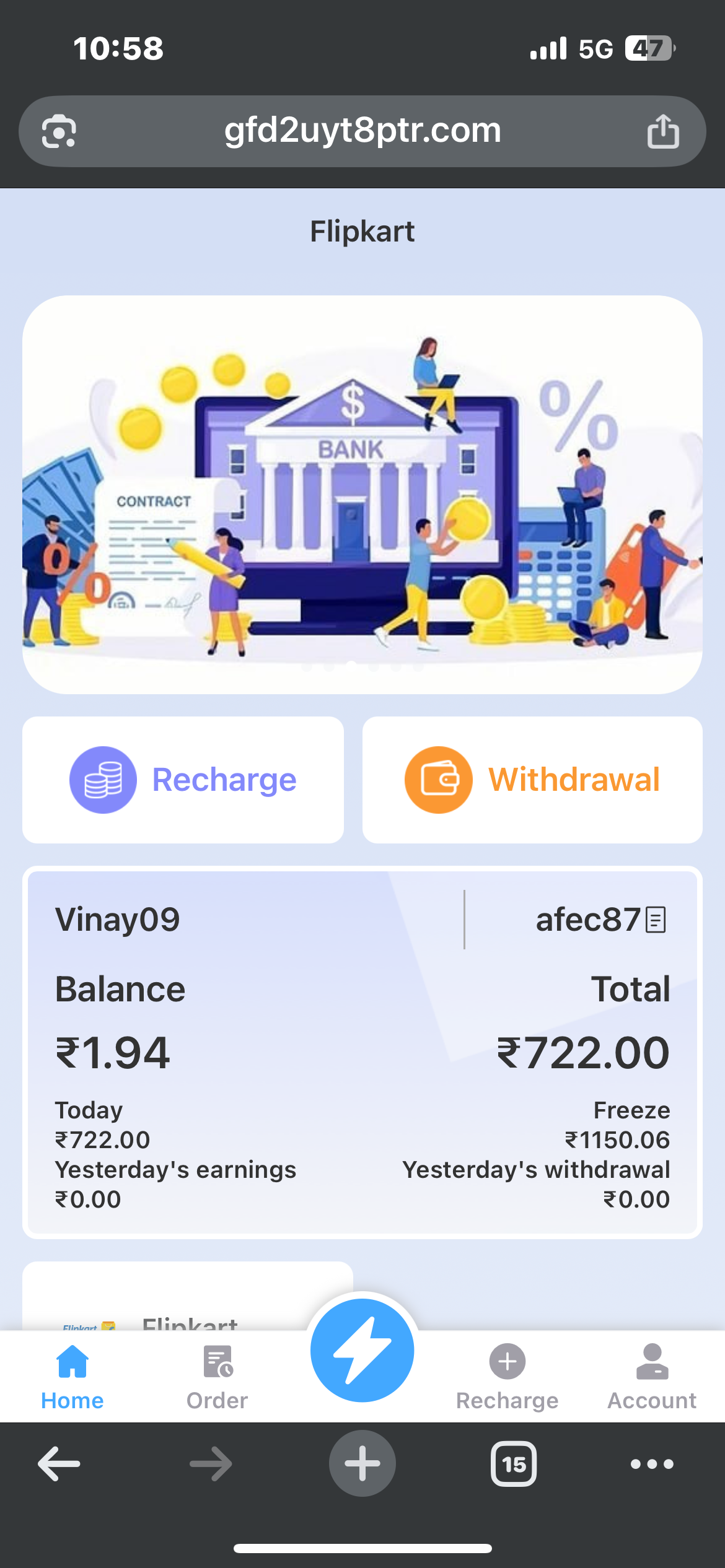The width and height of the screenshot is (725, 1568).
Task: Tap the gfd2uyt8ptr.com address field
Action: tap(362, 131)
